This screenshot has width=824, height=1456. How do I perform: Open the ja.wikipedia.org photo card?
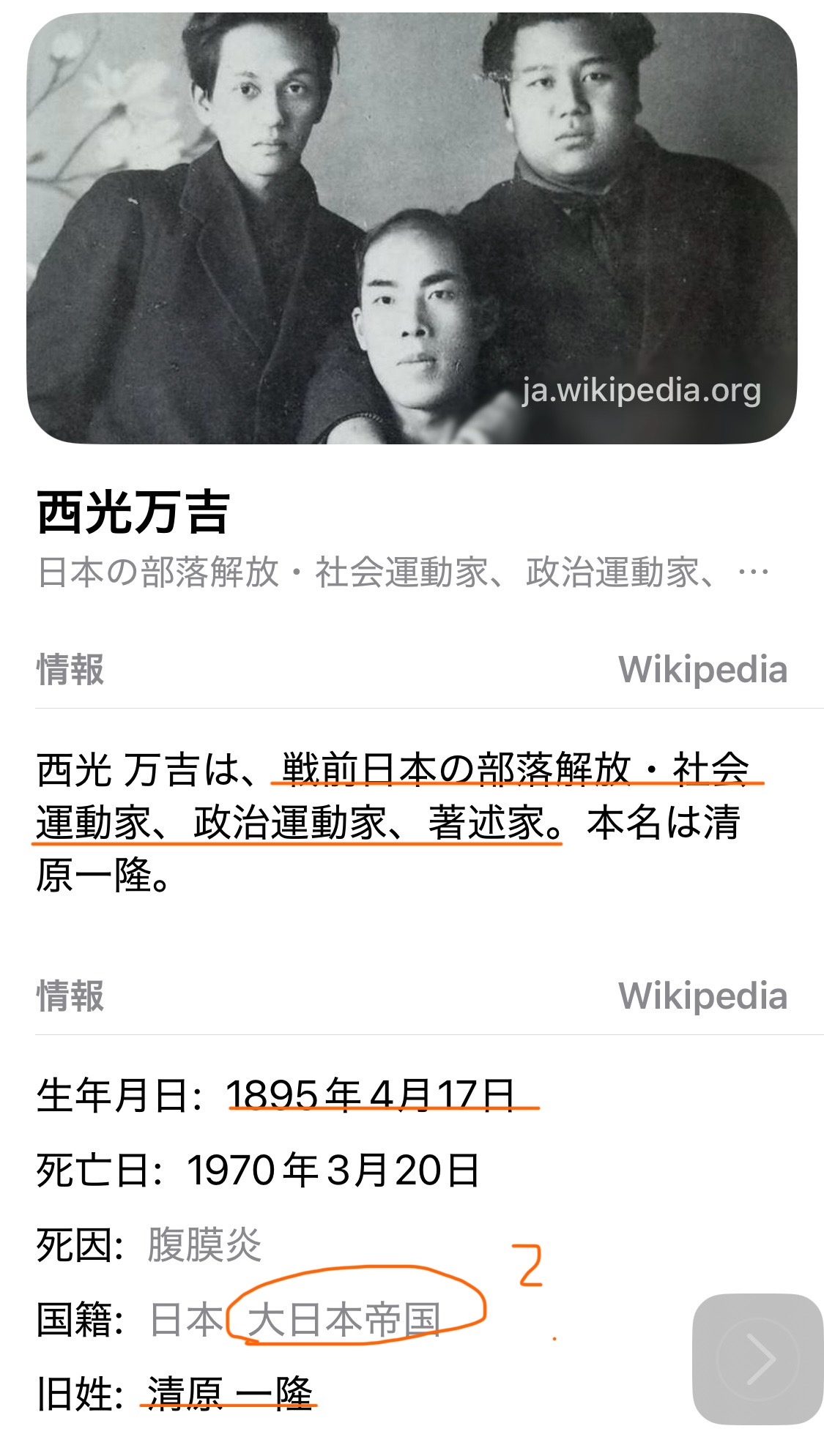(412, 227)
